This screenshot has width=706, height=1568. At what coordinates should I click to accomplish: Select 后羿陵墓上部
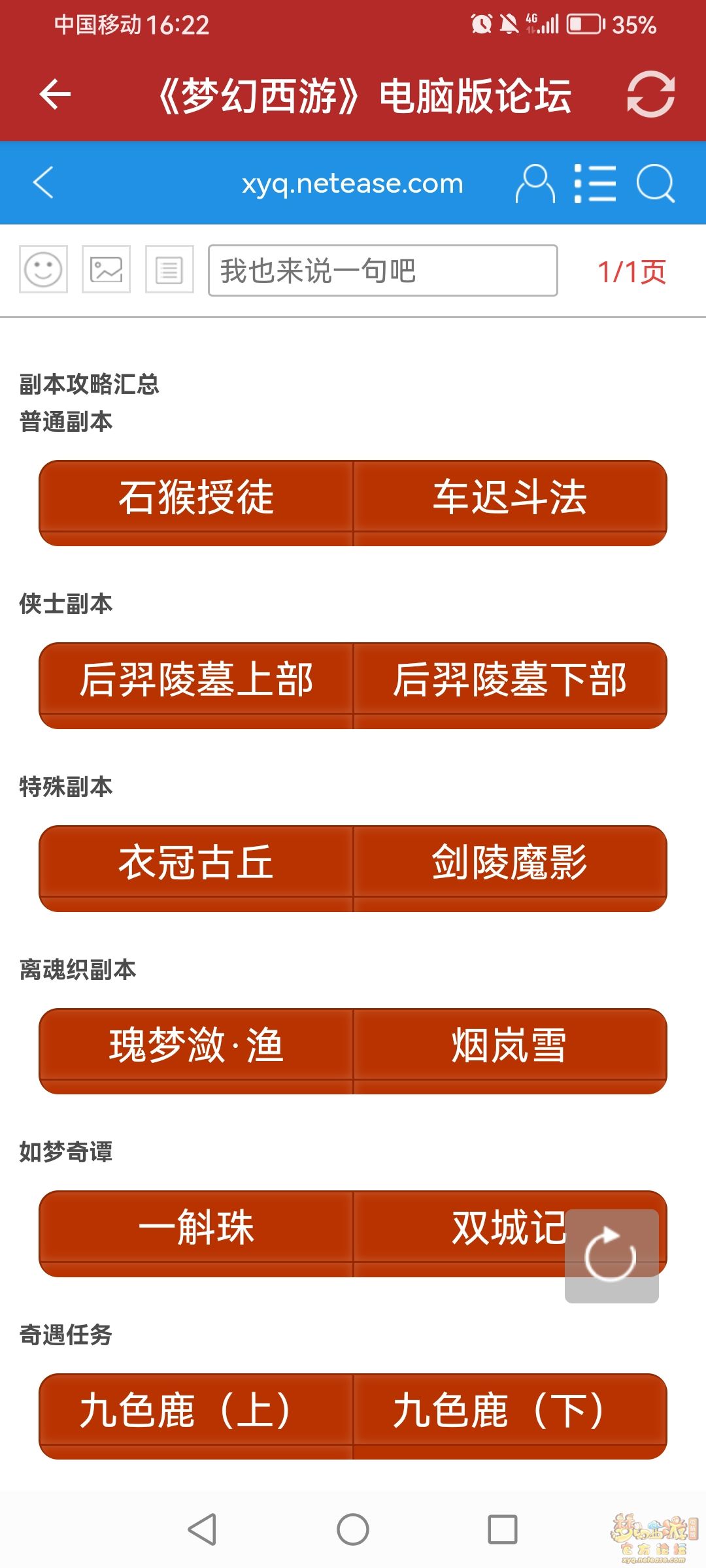pos(196,685)
